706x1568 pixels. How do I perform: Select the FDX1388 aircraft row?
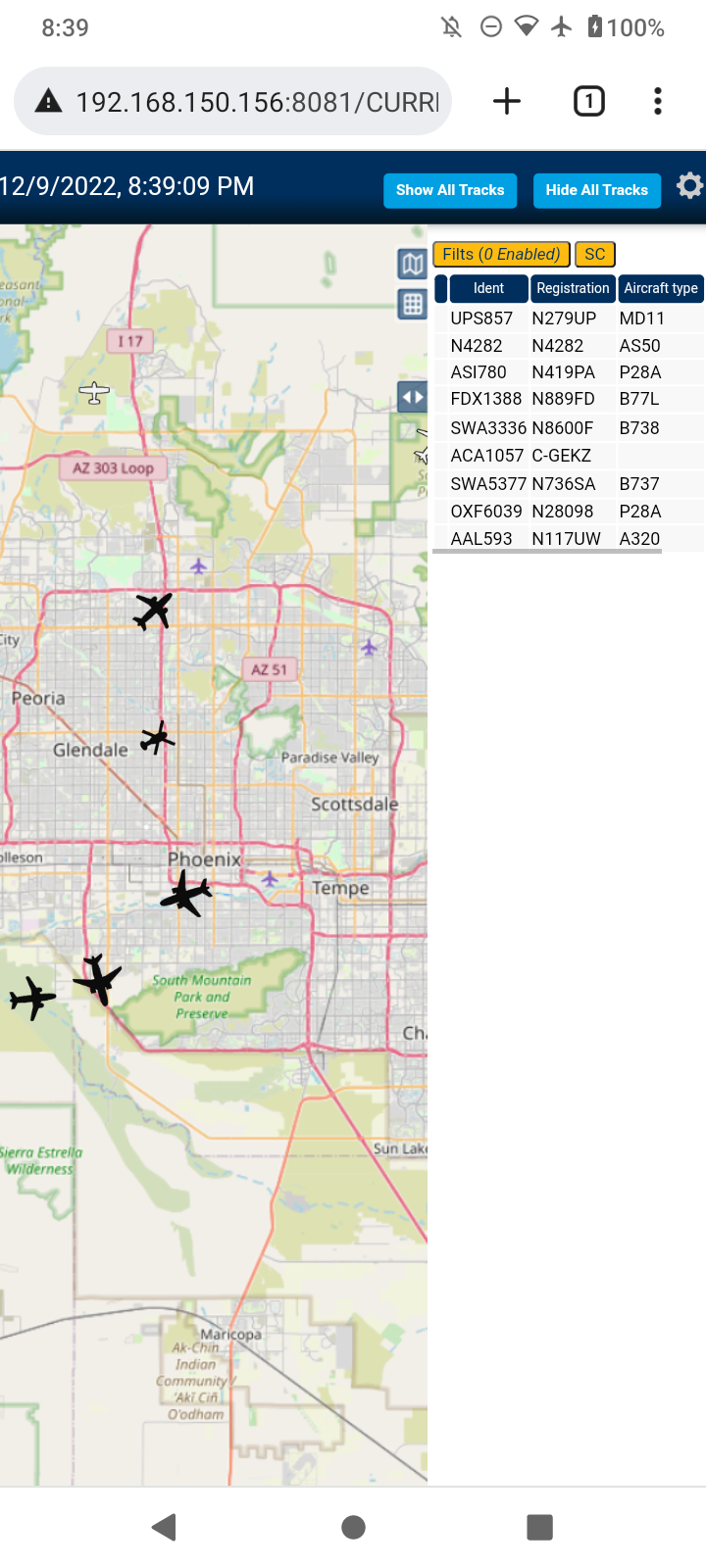pos(569,399)
